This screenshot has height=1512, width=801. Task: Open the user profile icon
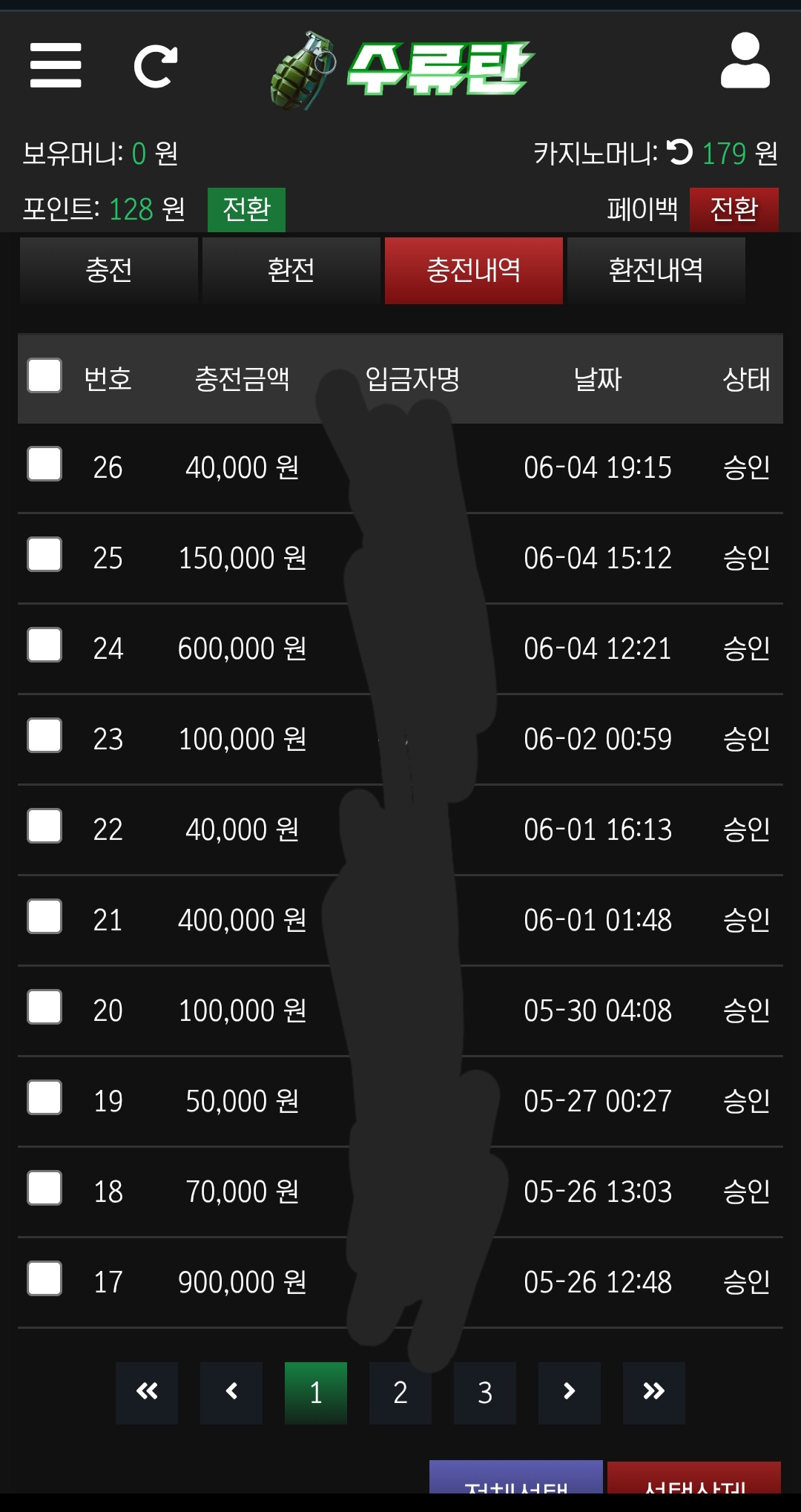[745, 61]
